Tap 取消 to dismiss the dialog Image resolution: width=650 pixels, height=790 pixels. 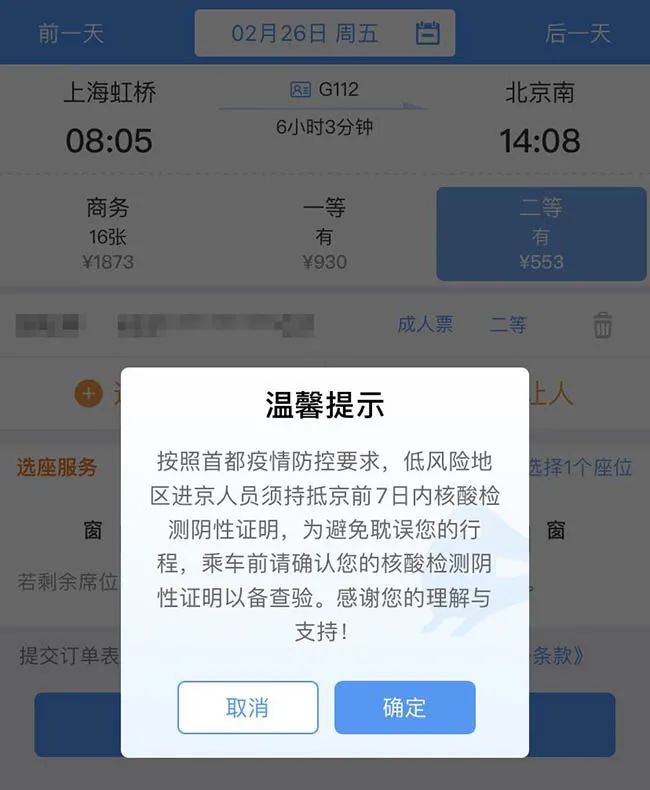point(247,707)
